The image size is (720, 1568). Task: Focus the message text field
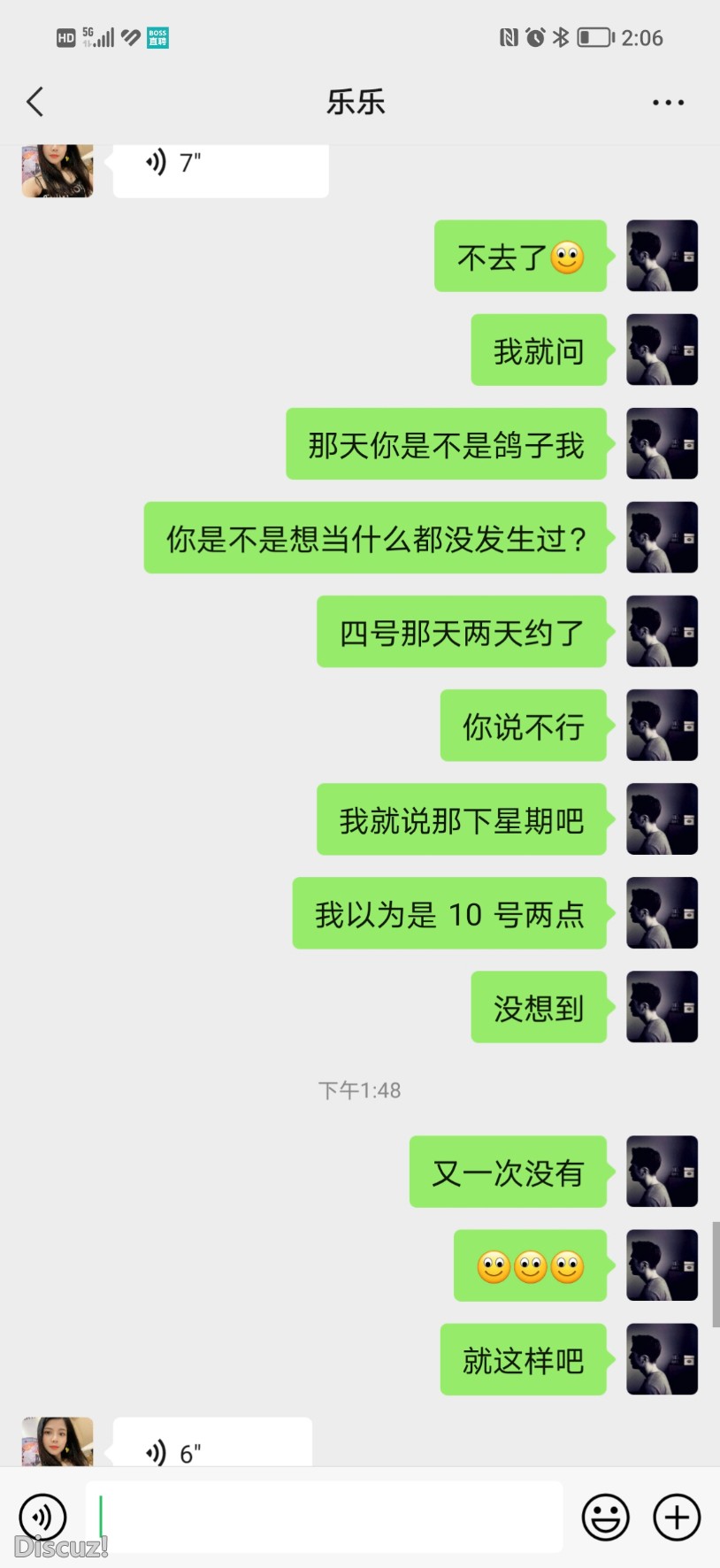click(x=324, y=1517)
